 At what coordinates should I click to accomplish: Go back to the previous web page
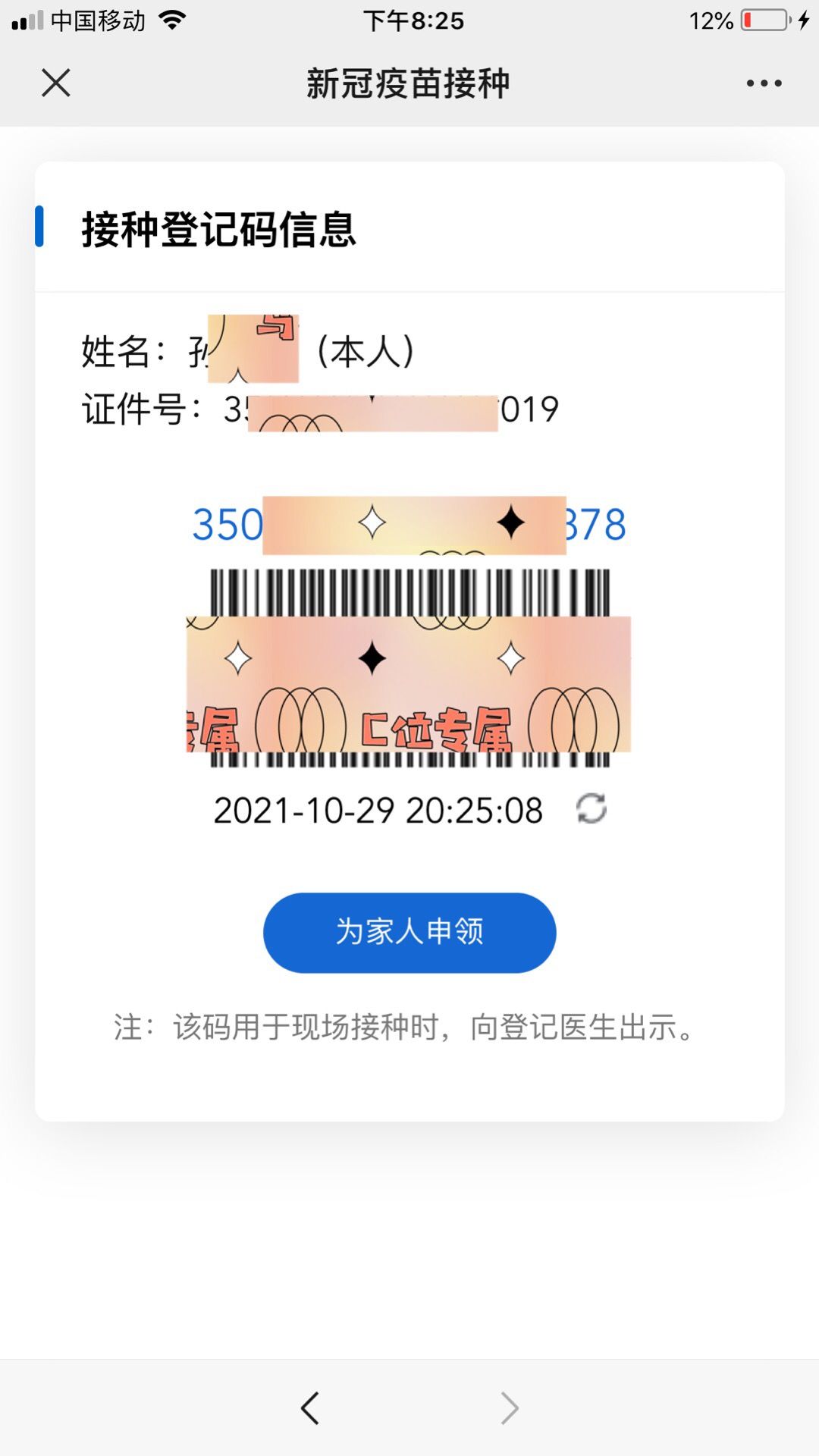[x=310, y=1408]
